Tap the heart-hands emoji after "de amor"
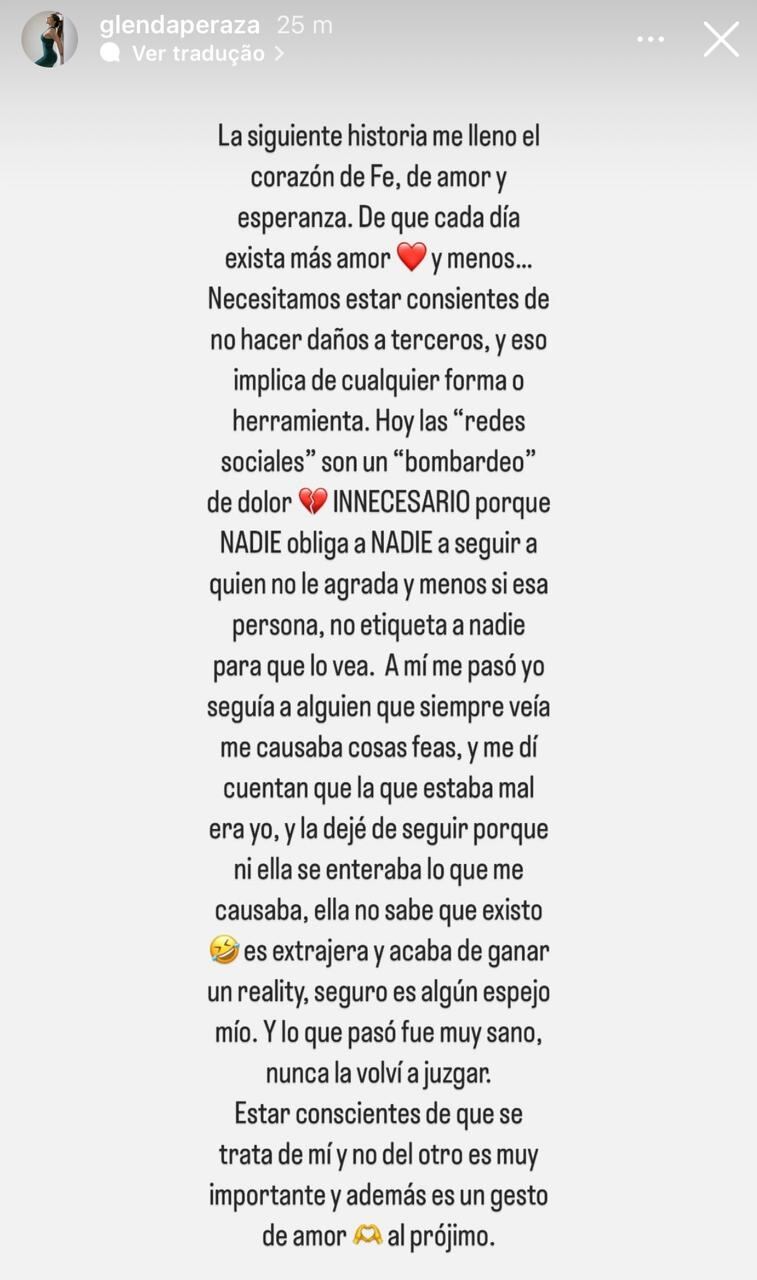 click(368, 1234)
